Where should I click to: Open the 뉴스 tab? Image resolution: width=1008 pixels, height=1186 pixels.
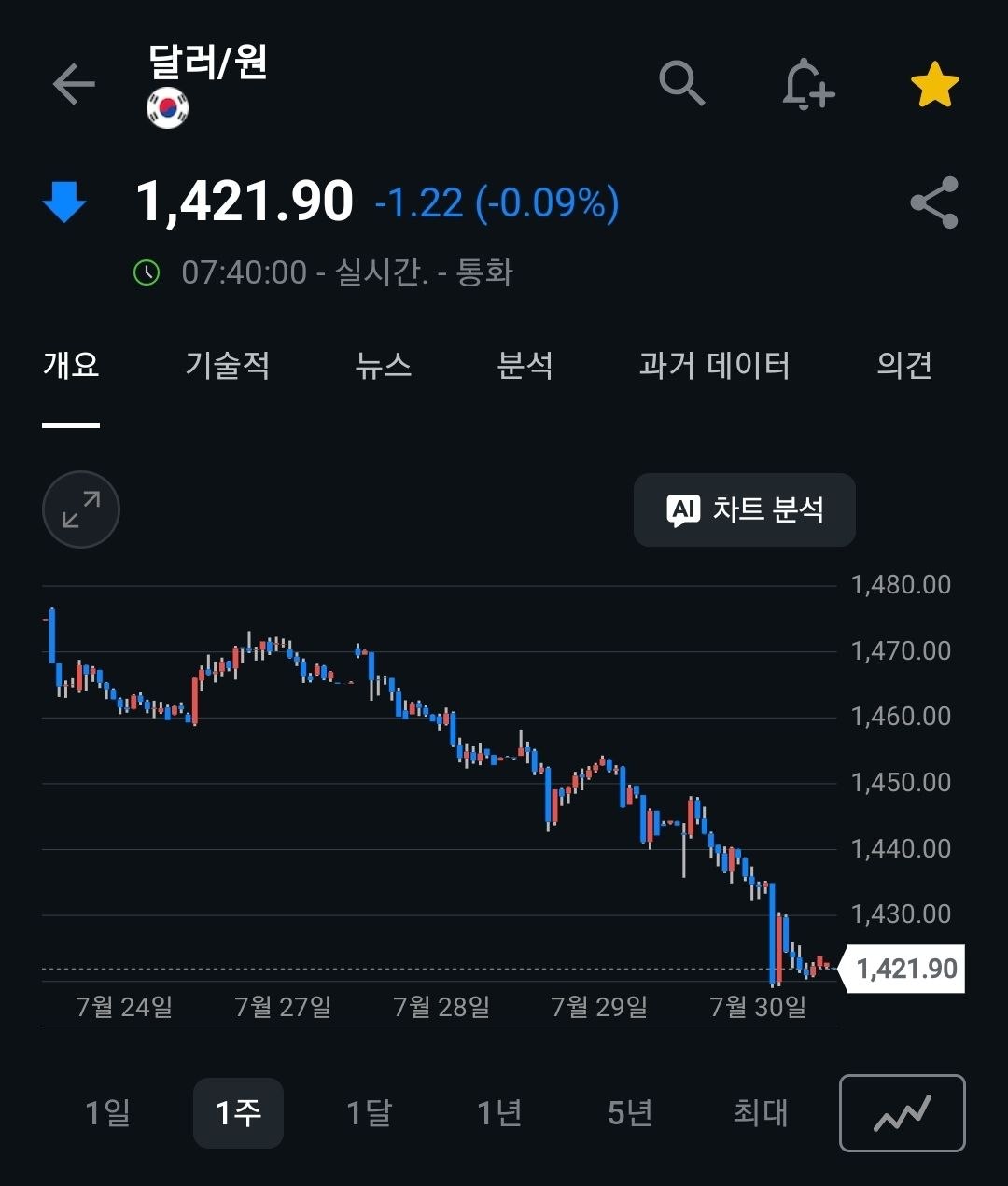click(x=384, y=365)
